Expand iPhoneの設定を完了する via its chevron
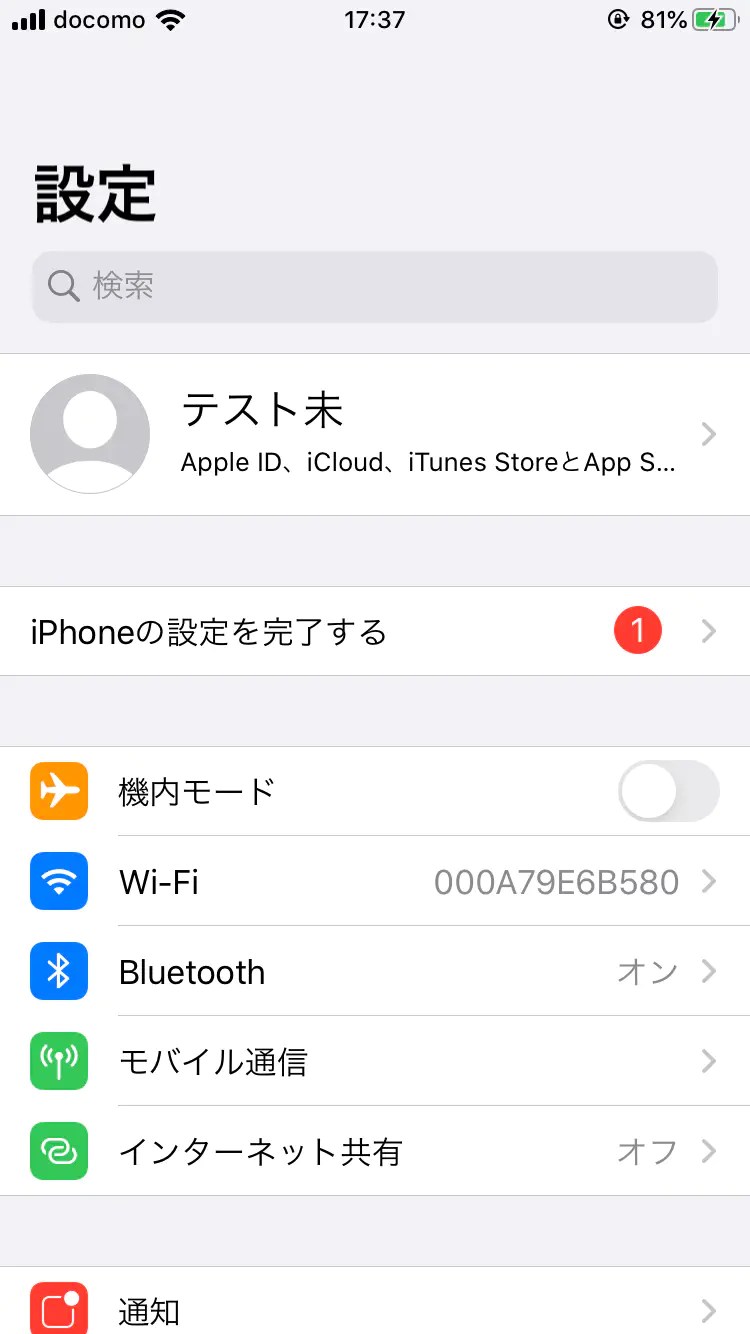 coord(708,630)
